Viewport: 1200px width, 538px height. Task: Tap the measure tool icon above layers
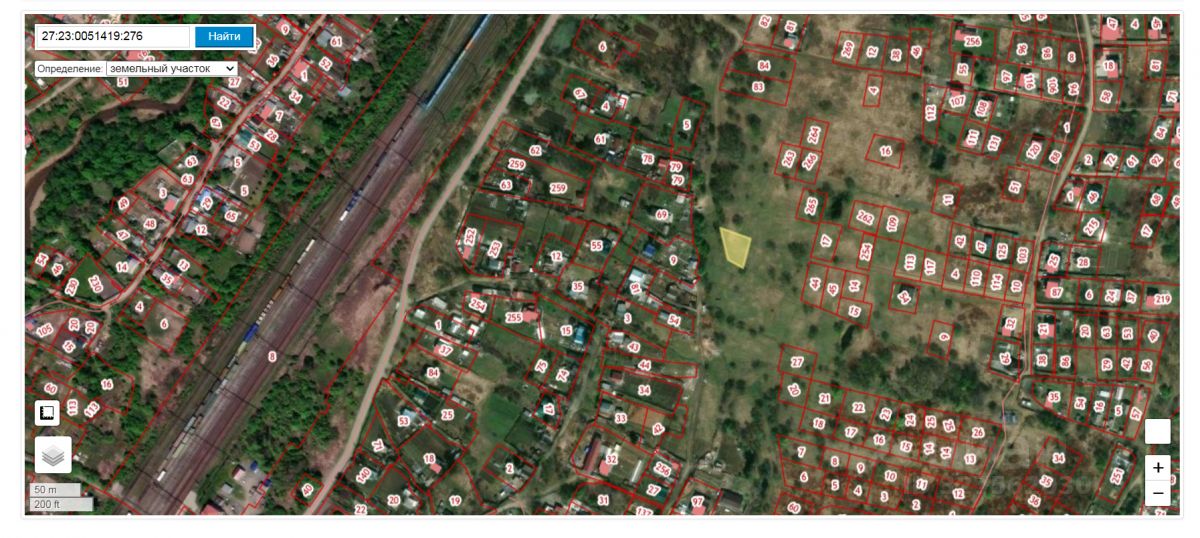[47, 412]
